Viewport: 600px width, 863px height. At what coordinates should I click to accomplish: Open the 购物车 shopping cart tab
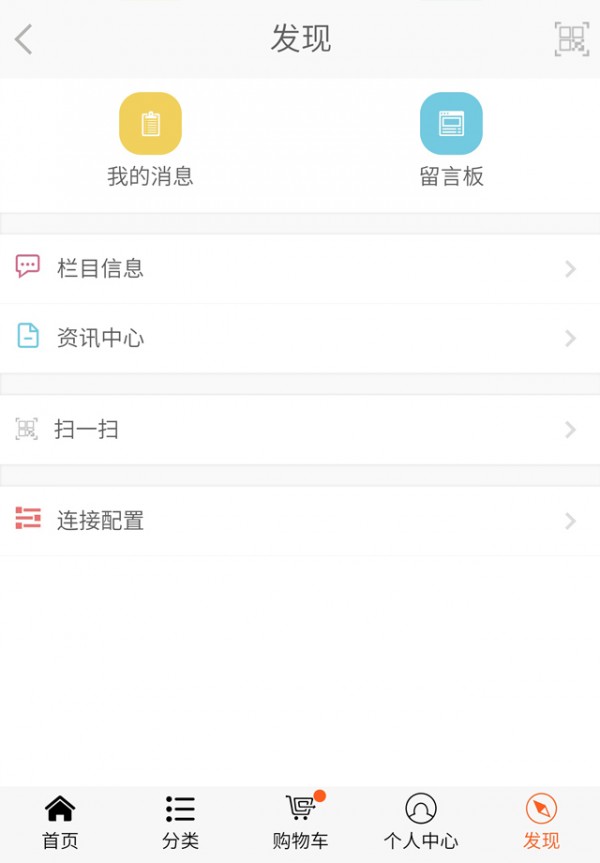click(300, 822)
